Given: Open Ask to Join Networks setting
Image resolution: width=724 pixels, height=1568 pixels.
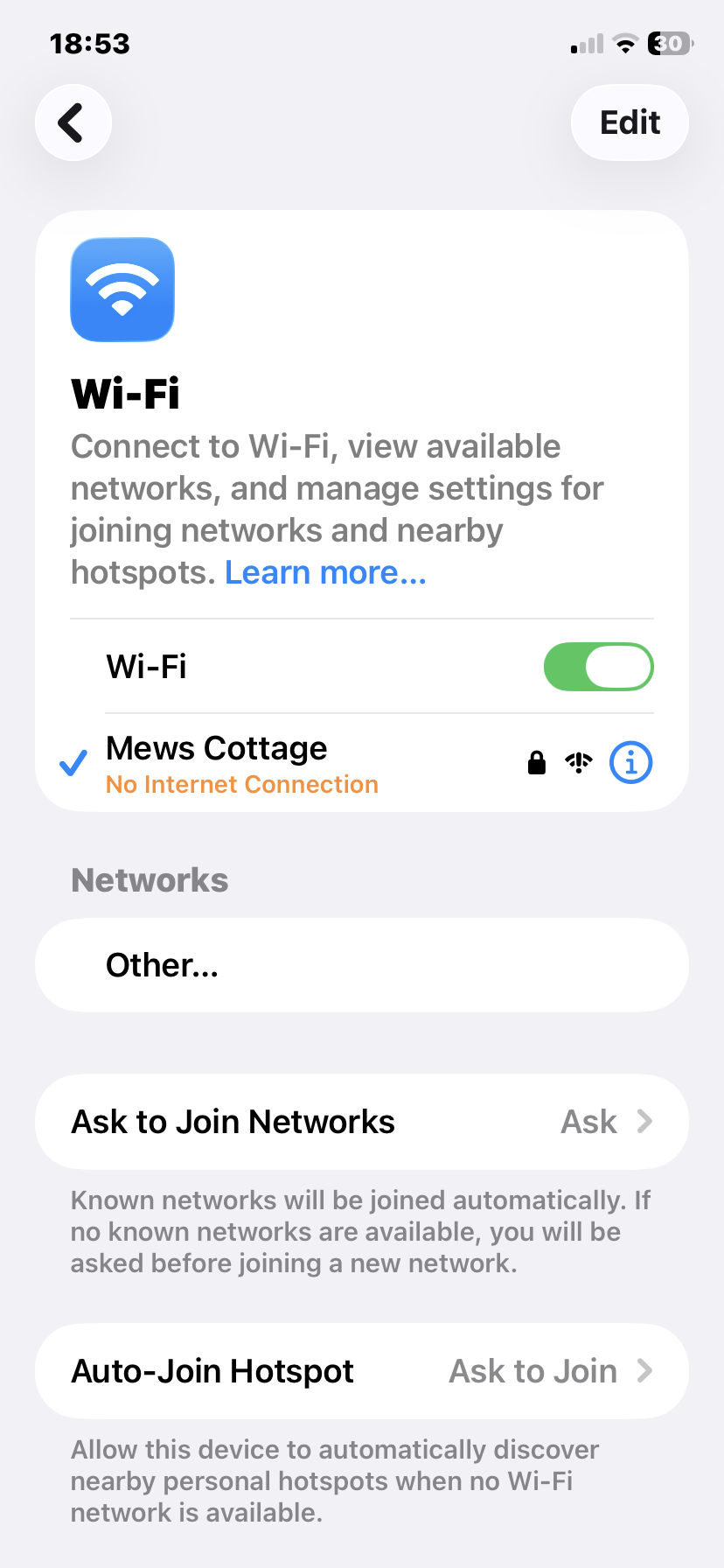Looking at the screenshot, I should click(x=361, y=1122).
